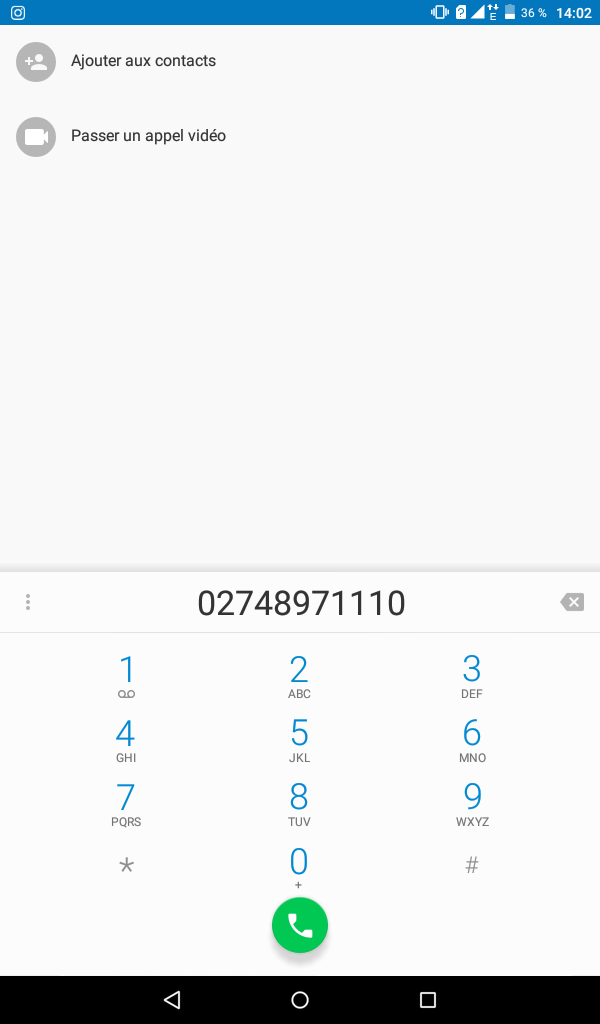600x1024 pixels.
Task: Add digit 4 (GHI)
Action: (126, 739)
